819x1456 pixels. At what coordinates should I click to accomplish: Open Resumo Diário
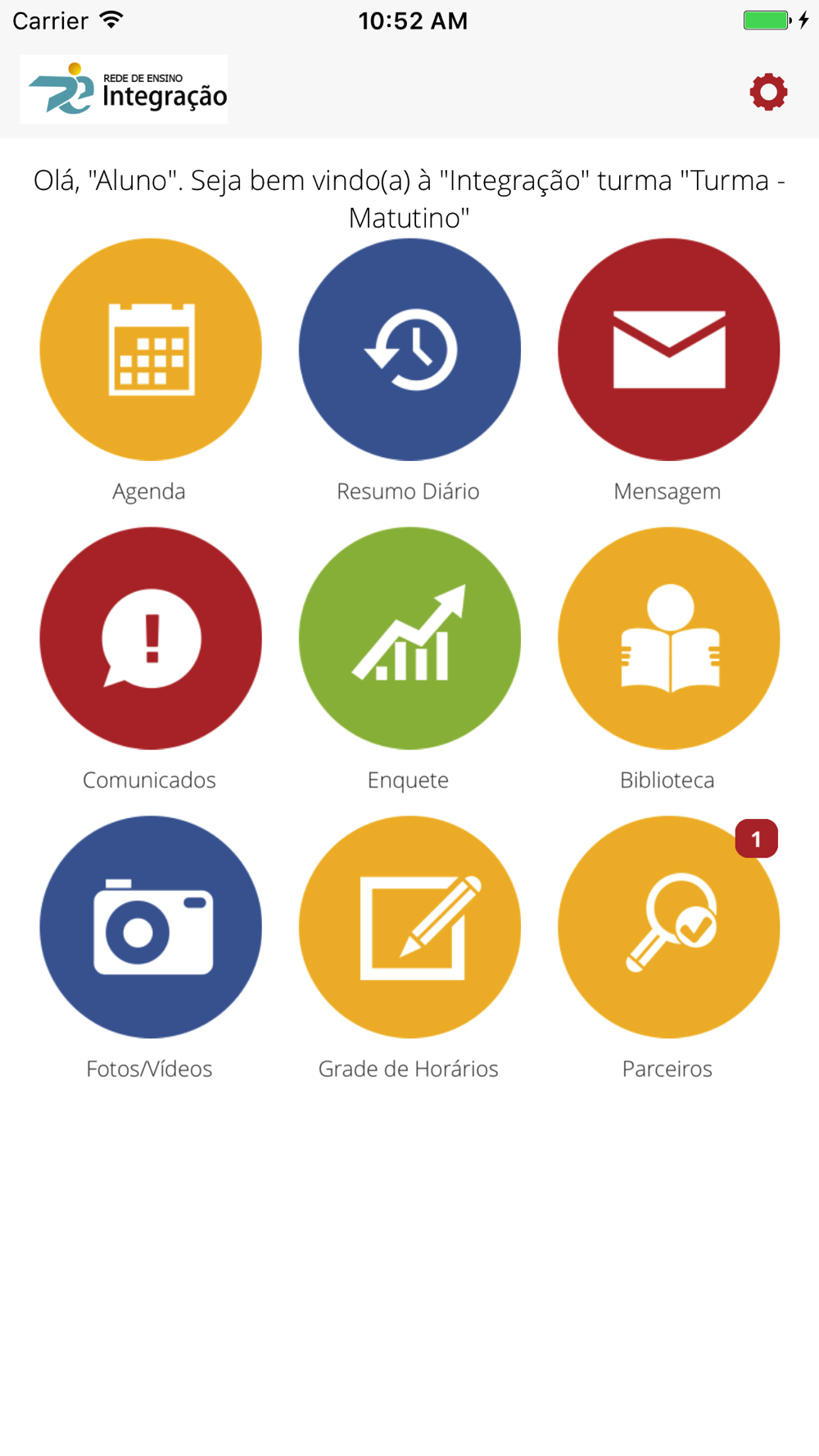pos(409,350)
